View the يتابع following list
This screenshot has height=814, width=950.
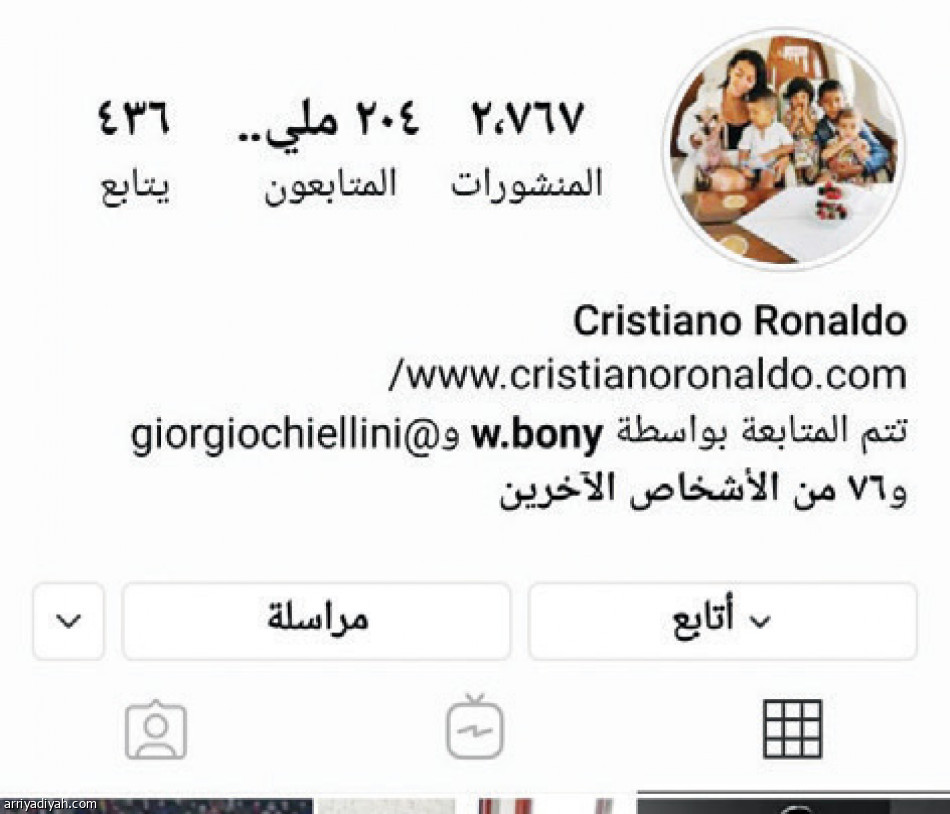[x=134, y=150]
